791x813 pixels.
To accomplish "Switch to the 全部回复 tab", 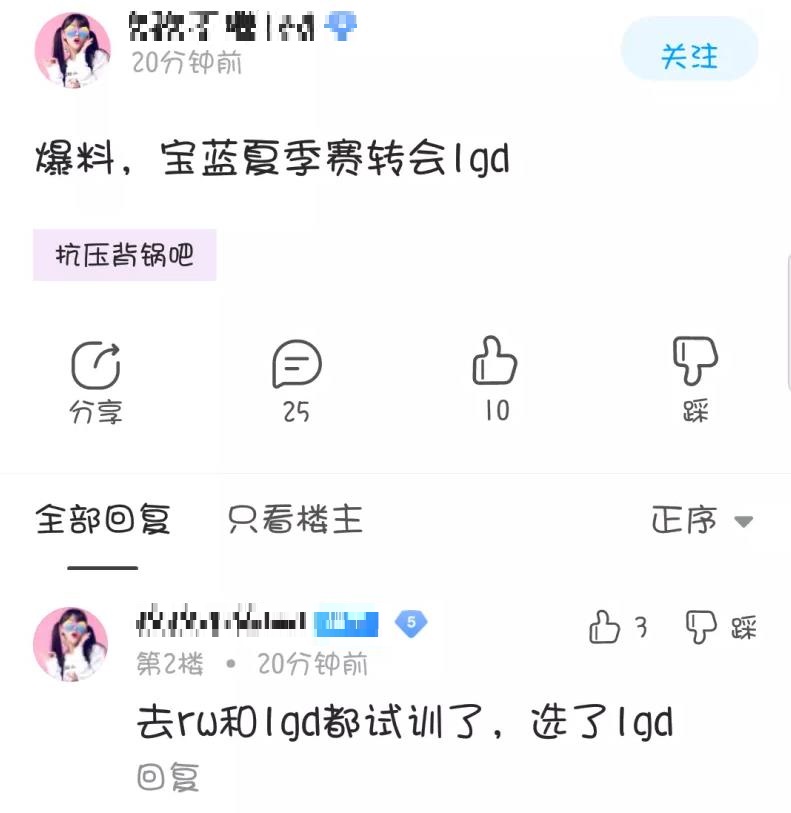I will click(102, 520).
